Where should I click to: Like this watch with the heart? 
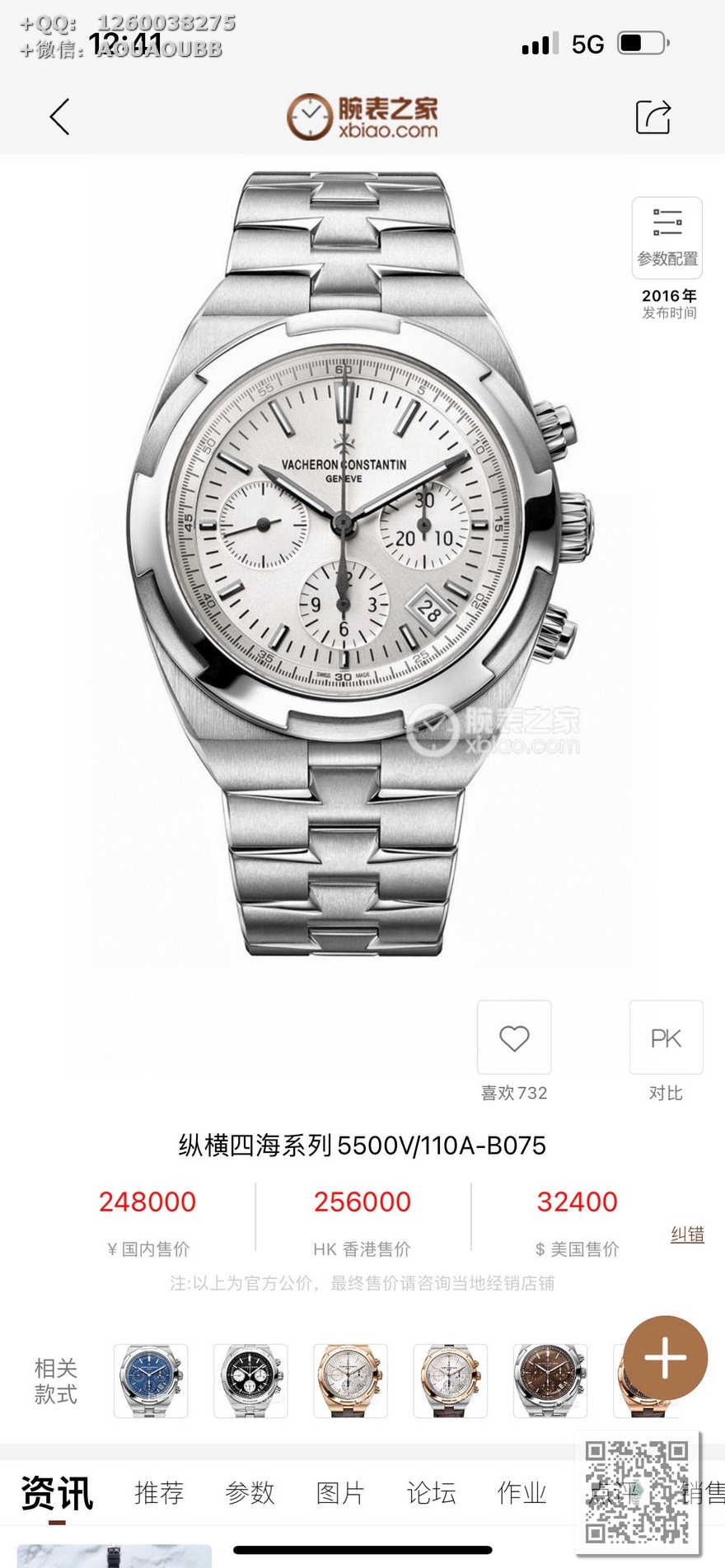(x=514, y=1038)
